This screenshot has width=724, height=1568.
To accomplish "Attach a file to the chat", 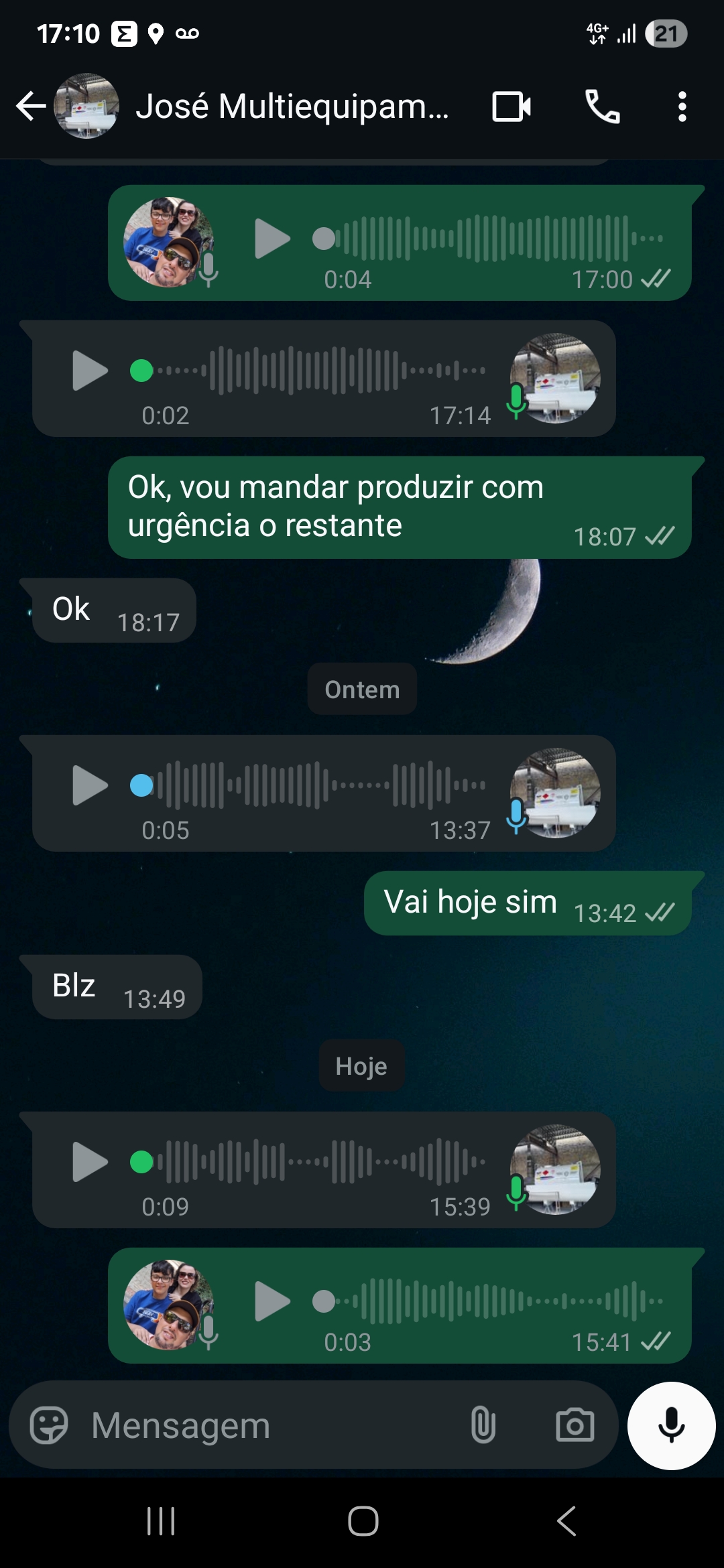I will (483, 1425).
